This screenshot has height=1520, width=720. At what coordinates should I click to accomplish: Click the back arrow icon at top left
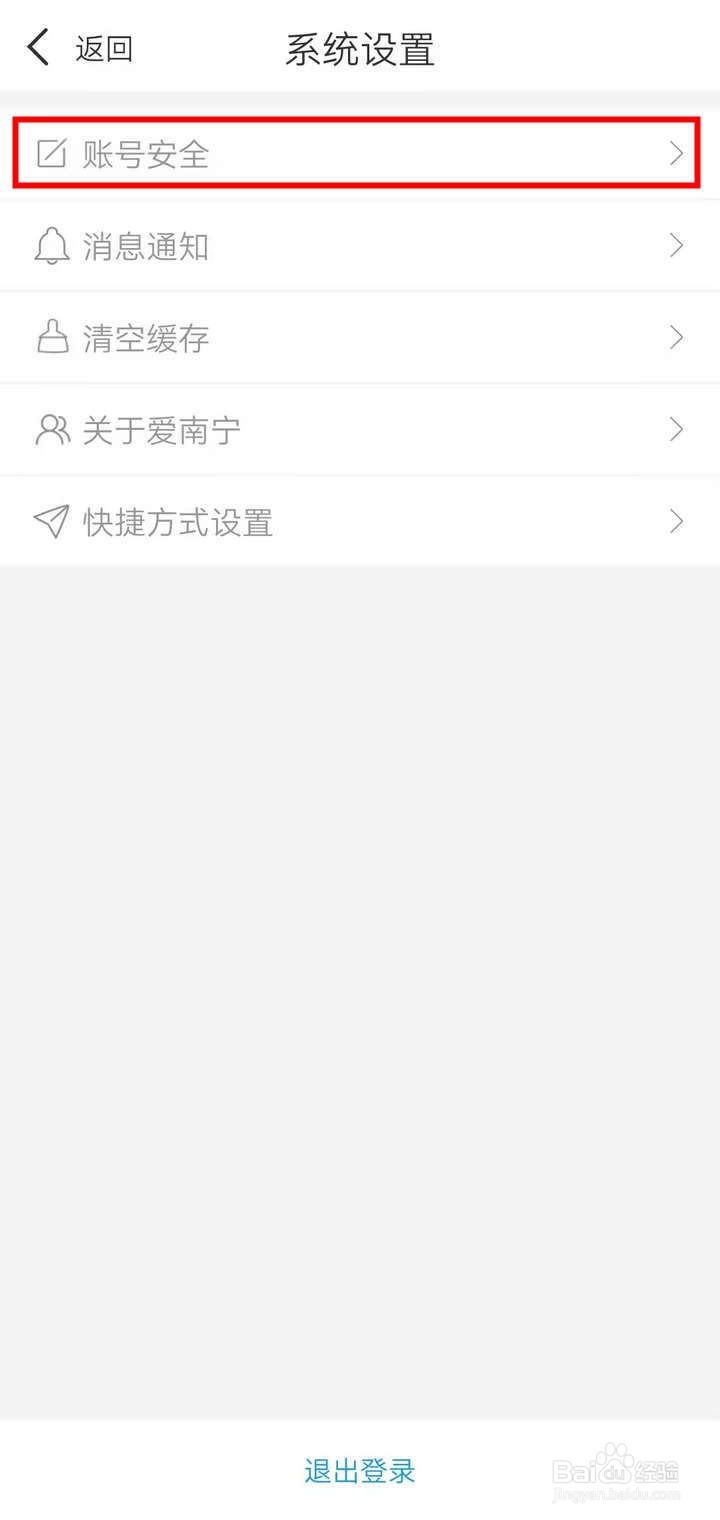click(37, 45)
